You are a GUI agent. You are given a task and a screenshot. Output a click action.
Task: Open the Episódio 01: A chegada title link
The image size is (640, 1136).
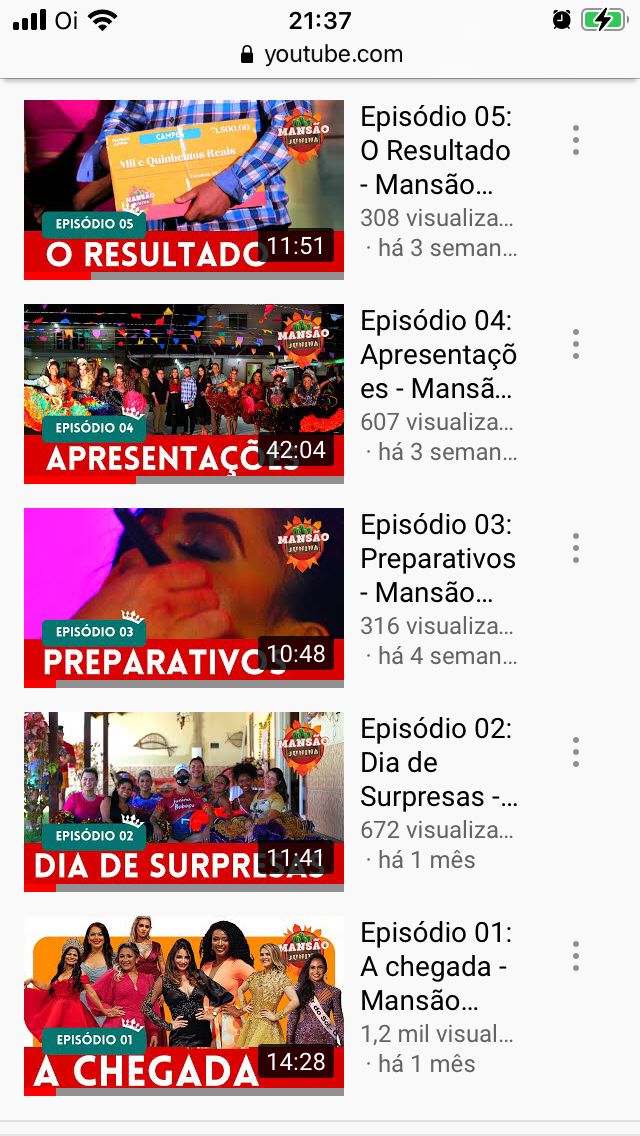(436, 966)
